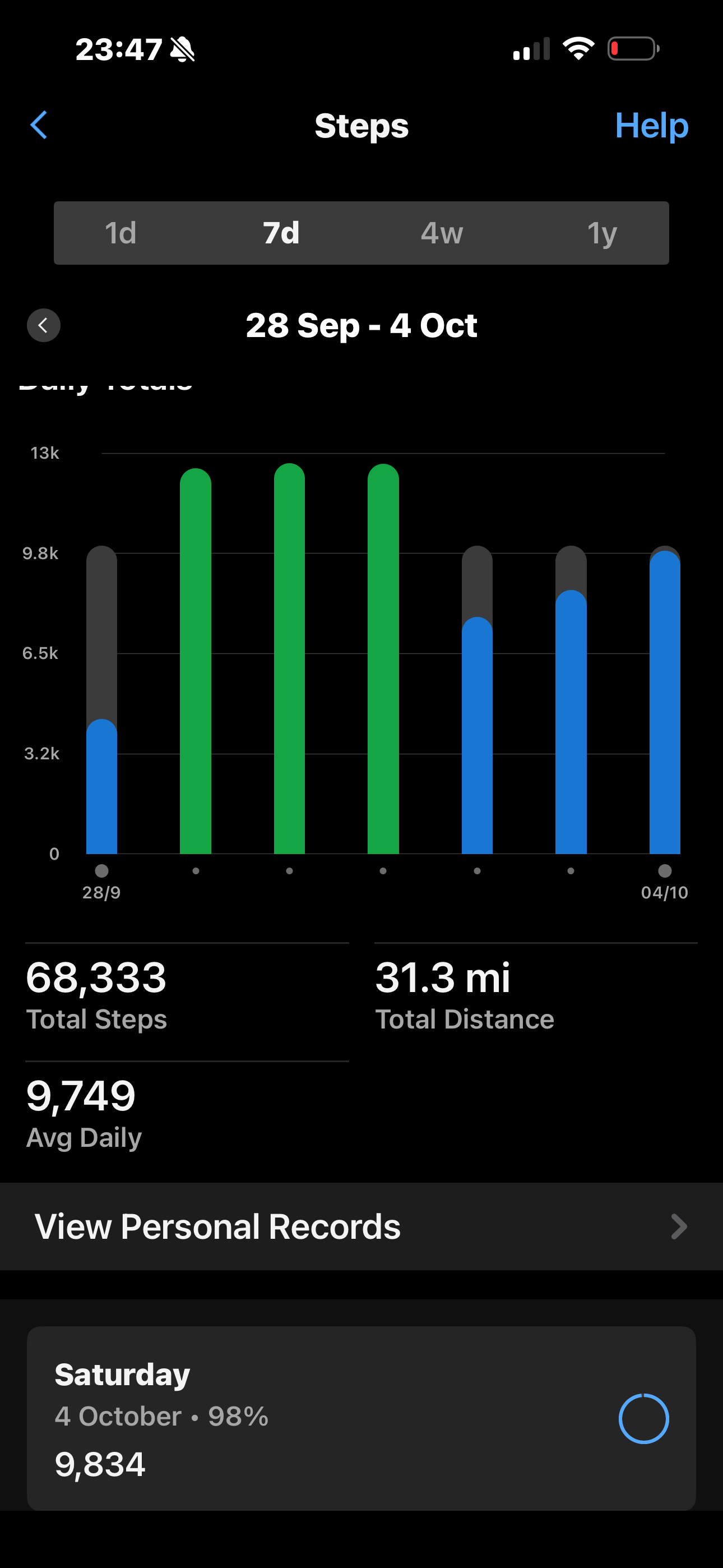Switch to the 4w view
This screenshot has height=1568, width=723.
(x=442, y=233)
